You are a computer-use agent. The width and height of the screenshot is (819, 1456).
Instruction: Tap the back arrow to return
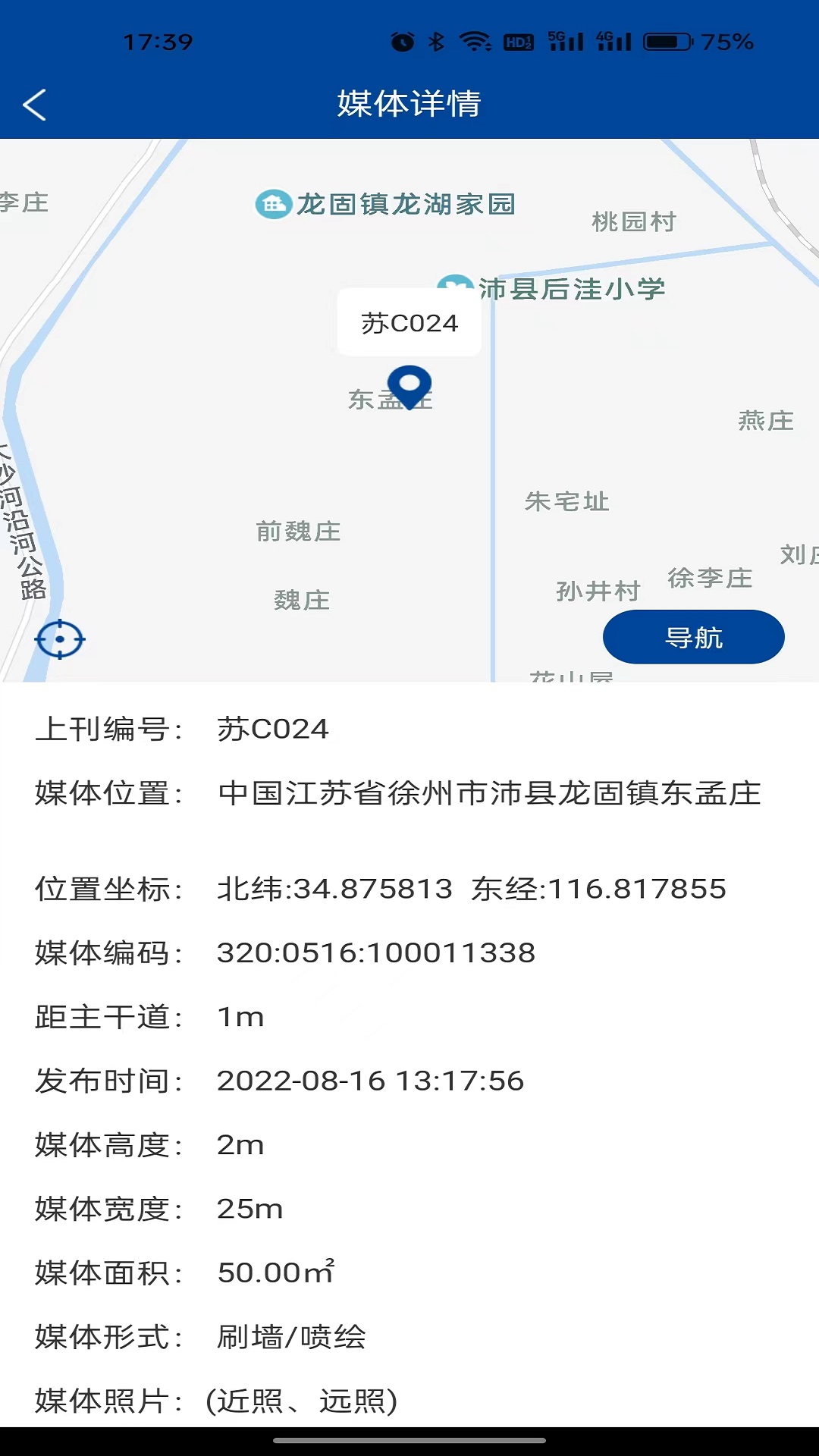(x=33, y=105)
